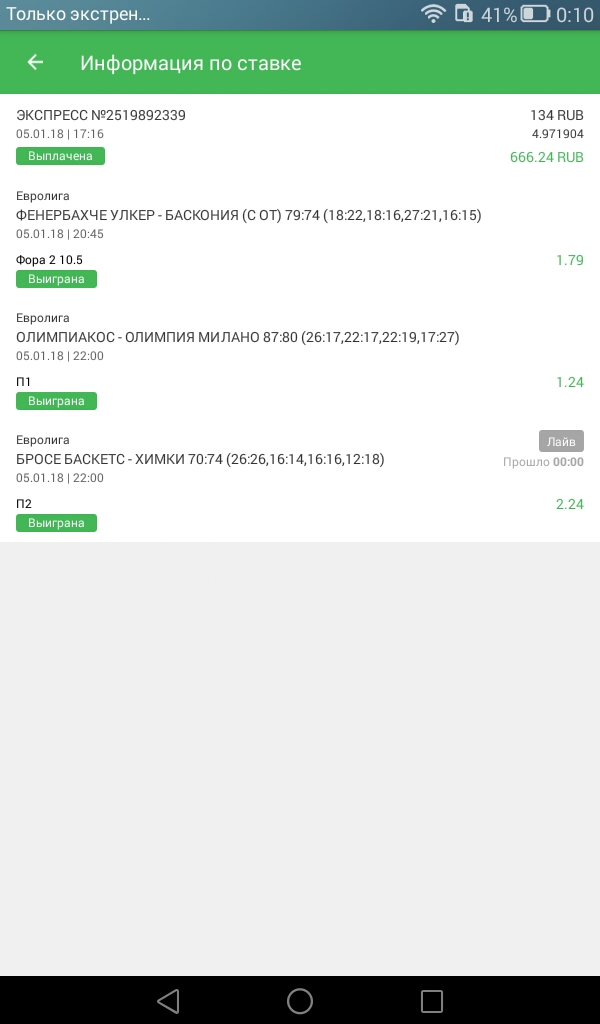Screen dimensions: 600x1024
Task: Go back from the bet information screen
Action: (36, 63)
